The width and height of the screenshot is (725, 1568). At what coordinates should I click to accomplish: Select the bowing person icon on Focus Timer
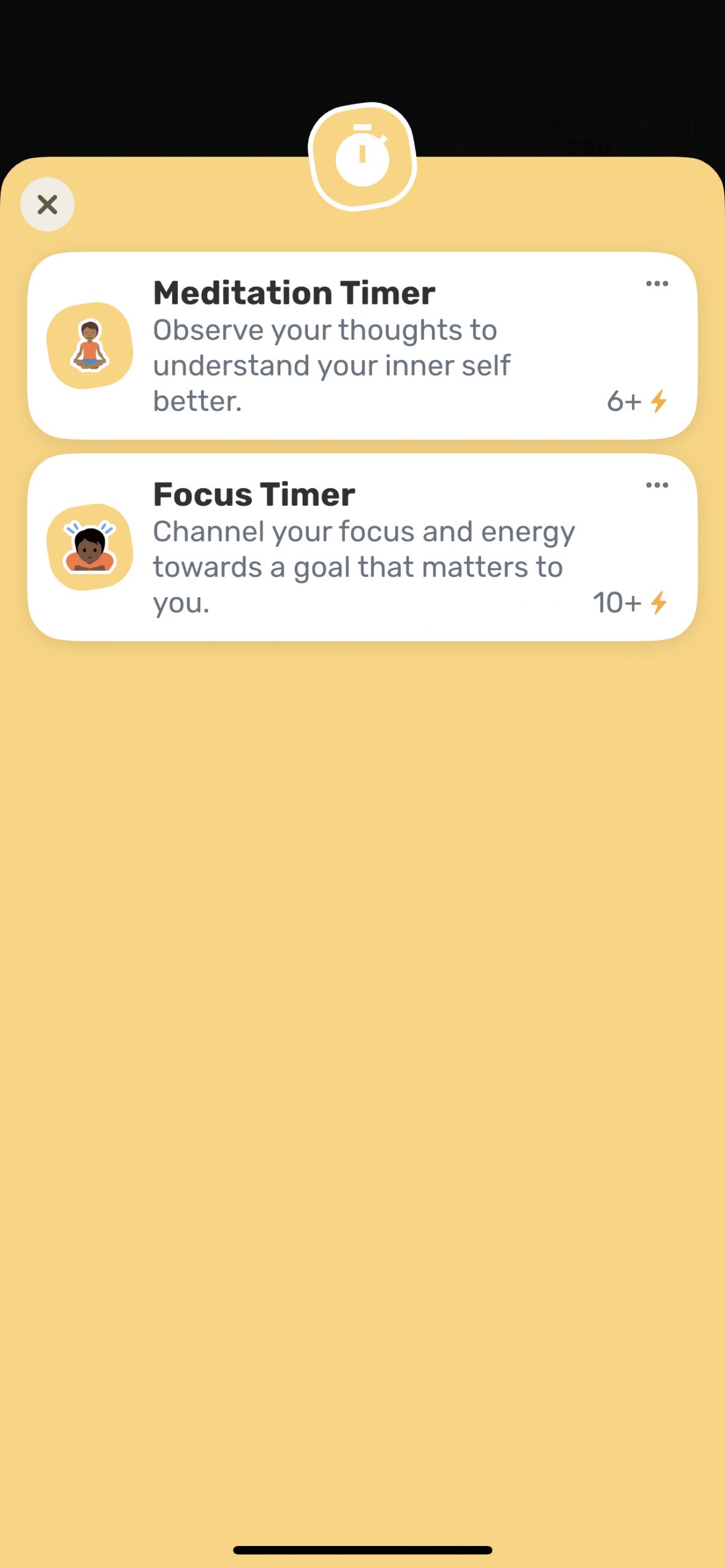89,549
